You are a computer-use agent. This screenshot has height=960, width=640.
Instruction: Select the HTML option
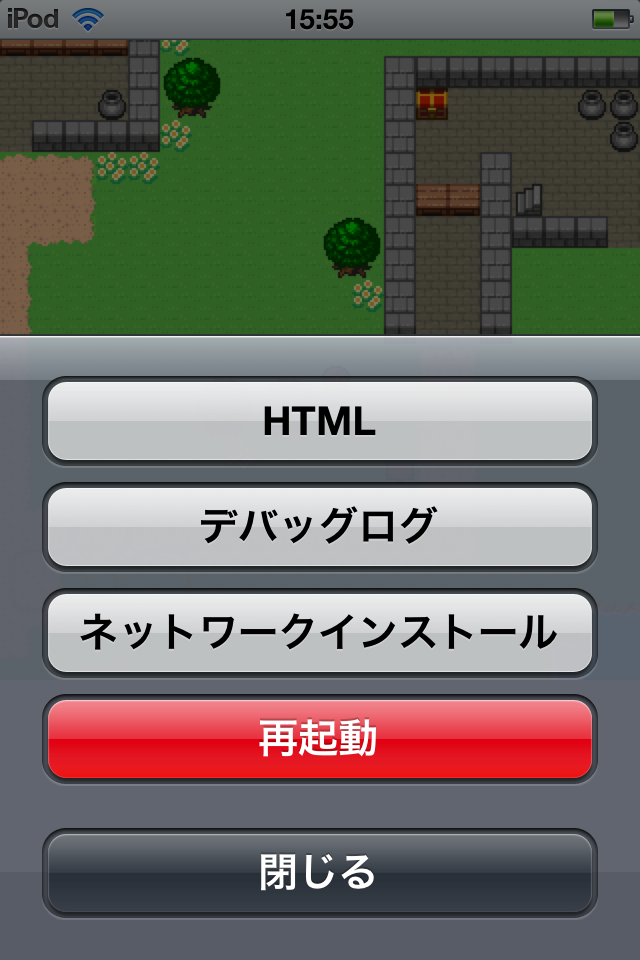[x=320, y=422]
